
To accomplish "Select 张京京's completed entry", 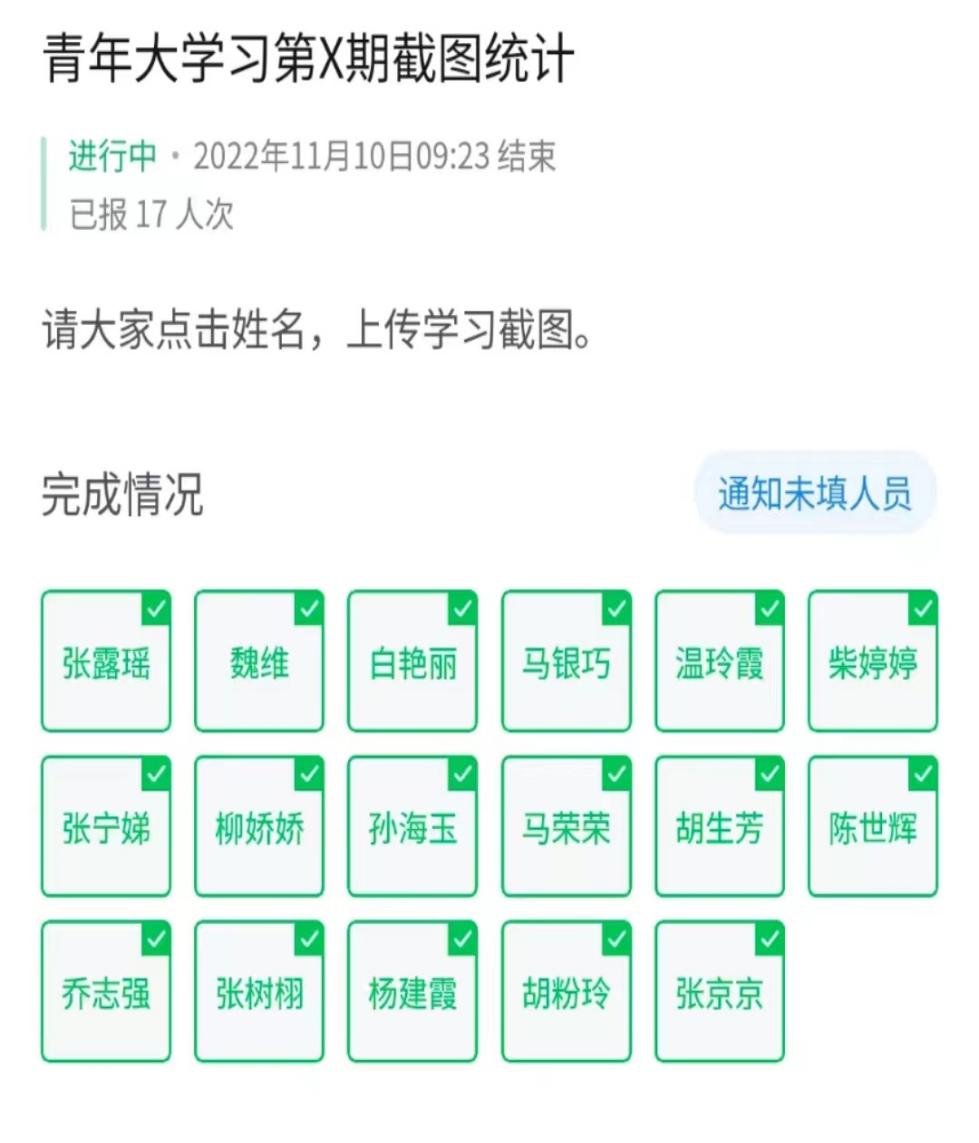I will (x=719, y=992).
